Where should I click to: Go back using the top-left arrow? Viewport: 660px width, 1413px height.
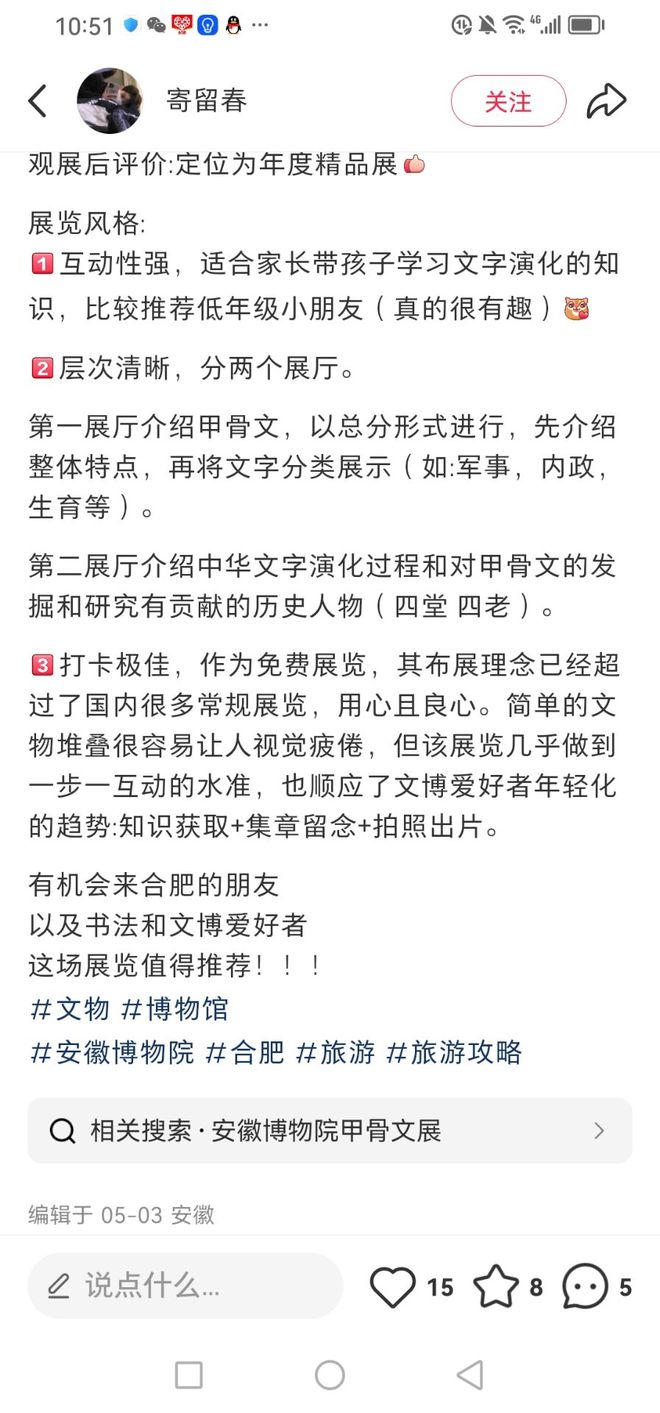pyautogui.click(x=38, y=101)
